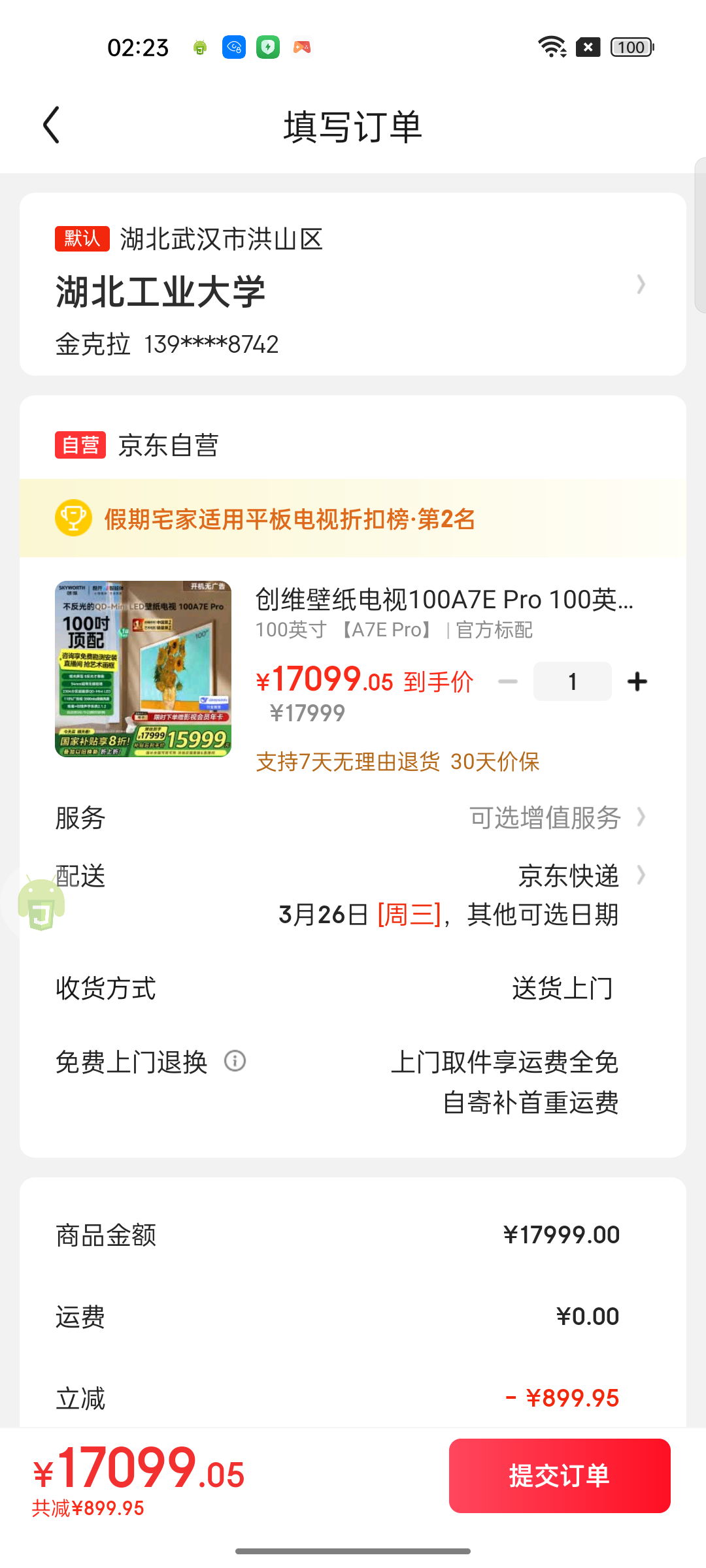Tap the trophy icon on discount ranking banner

click(x=74, y=519)
